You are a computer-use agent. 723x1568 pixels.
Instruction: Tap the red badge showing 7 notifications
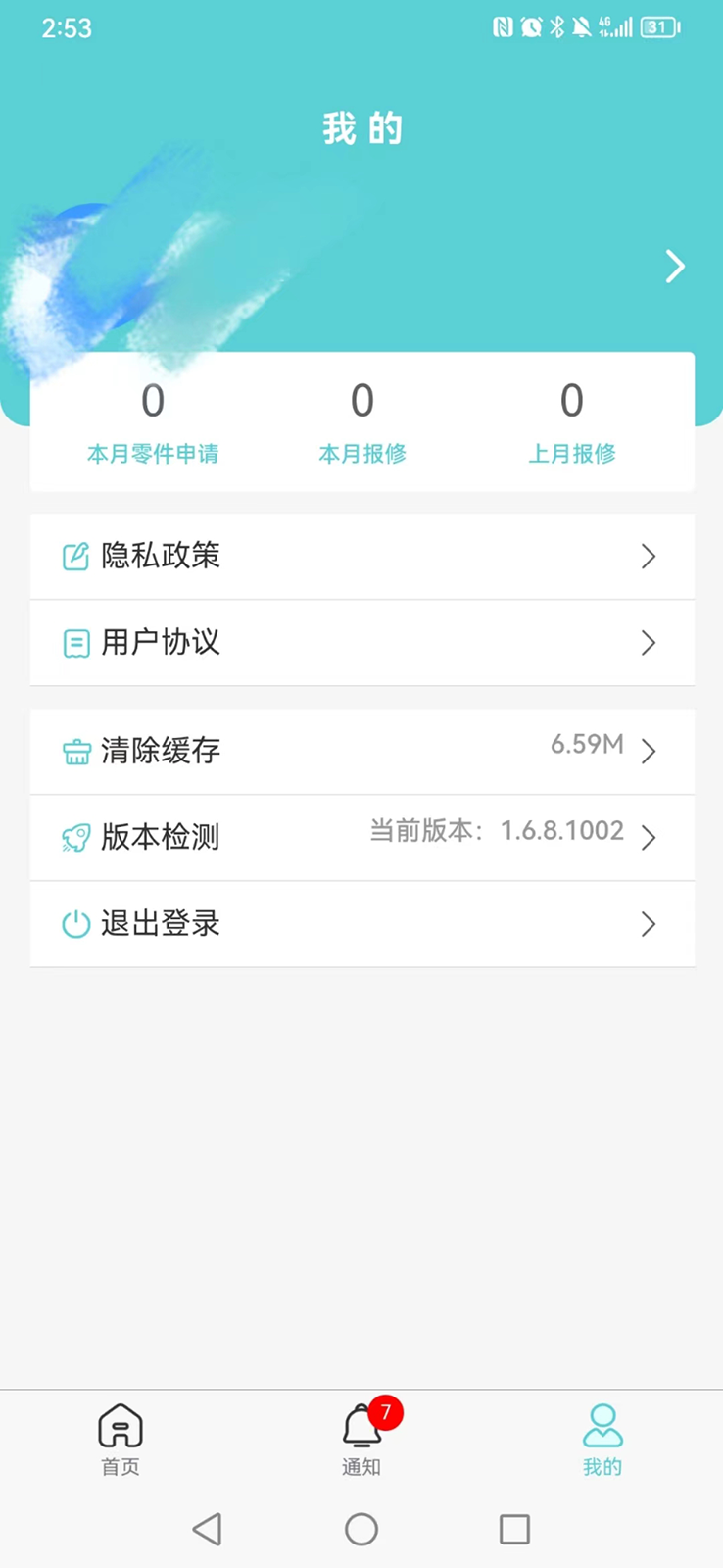(385, 1412)
